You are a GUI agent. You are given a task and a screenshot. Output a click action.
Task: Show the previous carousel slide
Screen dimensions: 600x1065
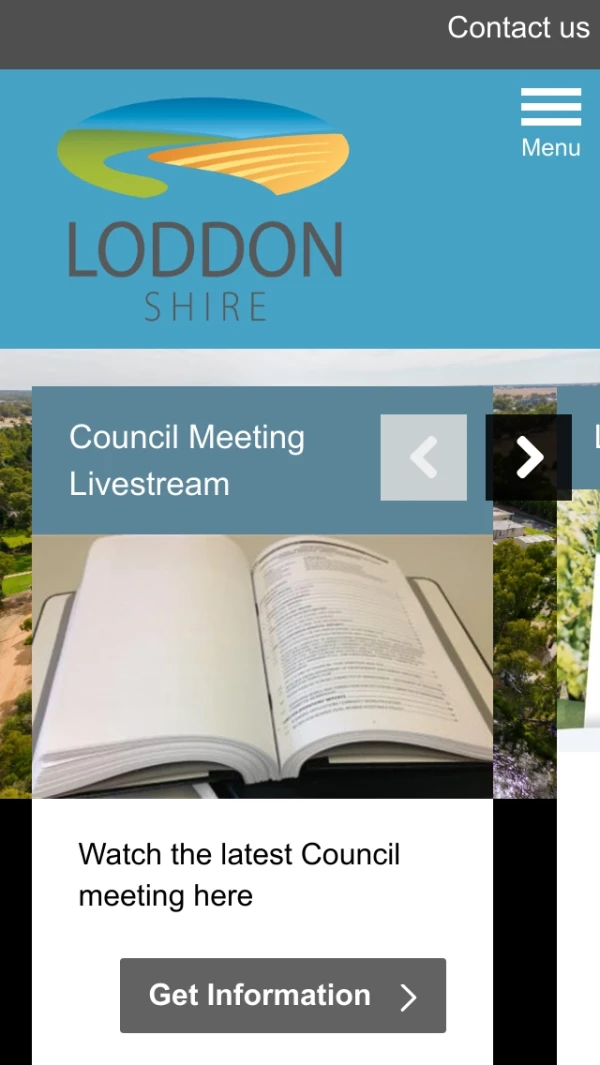point(424,457)
